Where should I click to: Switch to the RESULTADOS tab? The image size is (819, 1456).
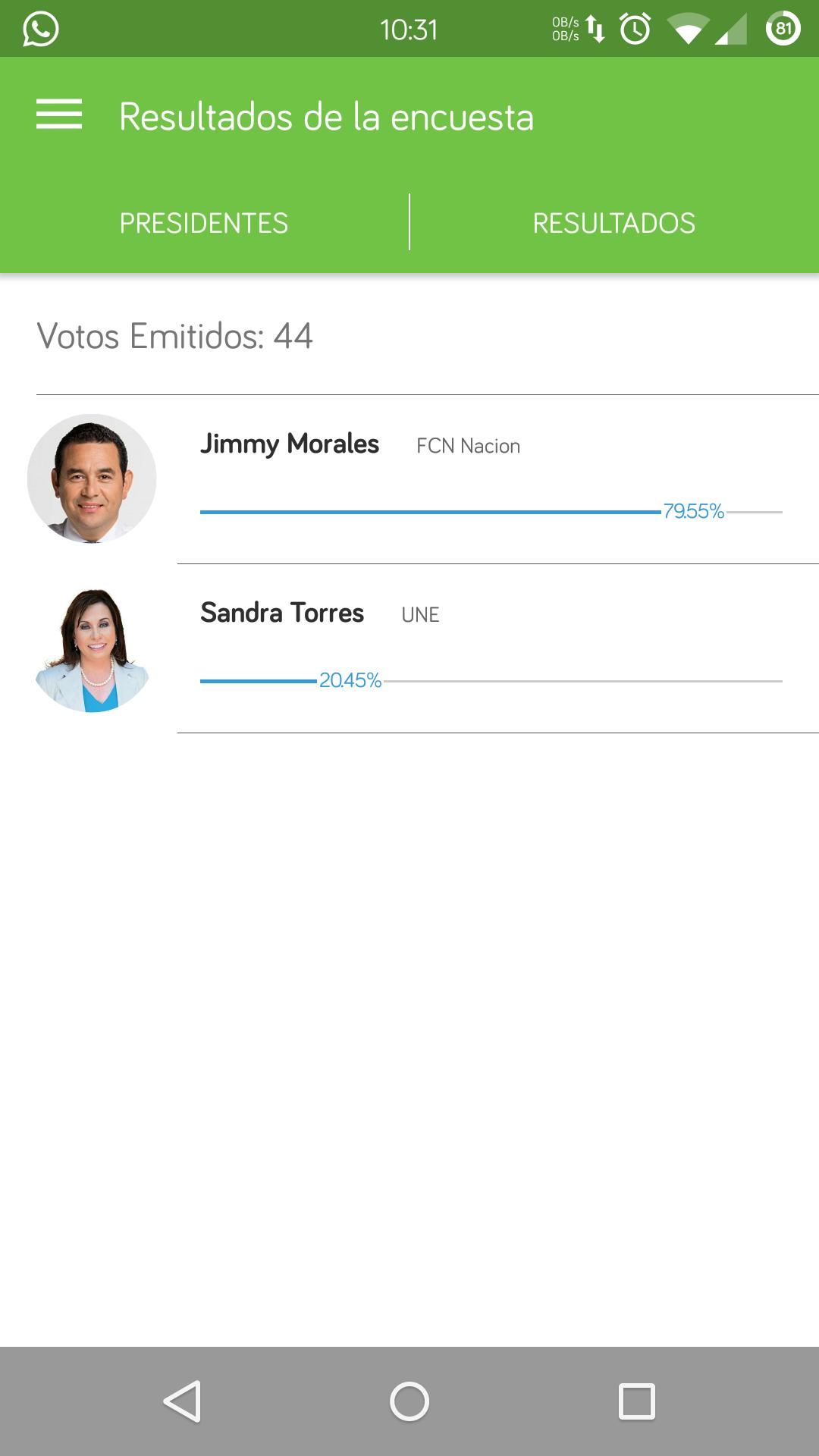tap(613, 223)
